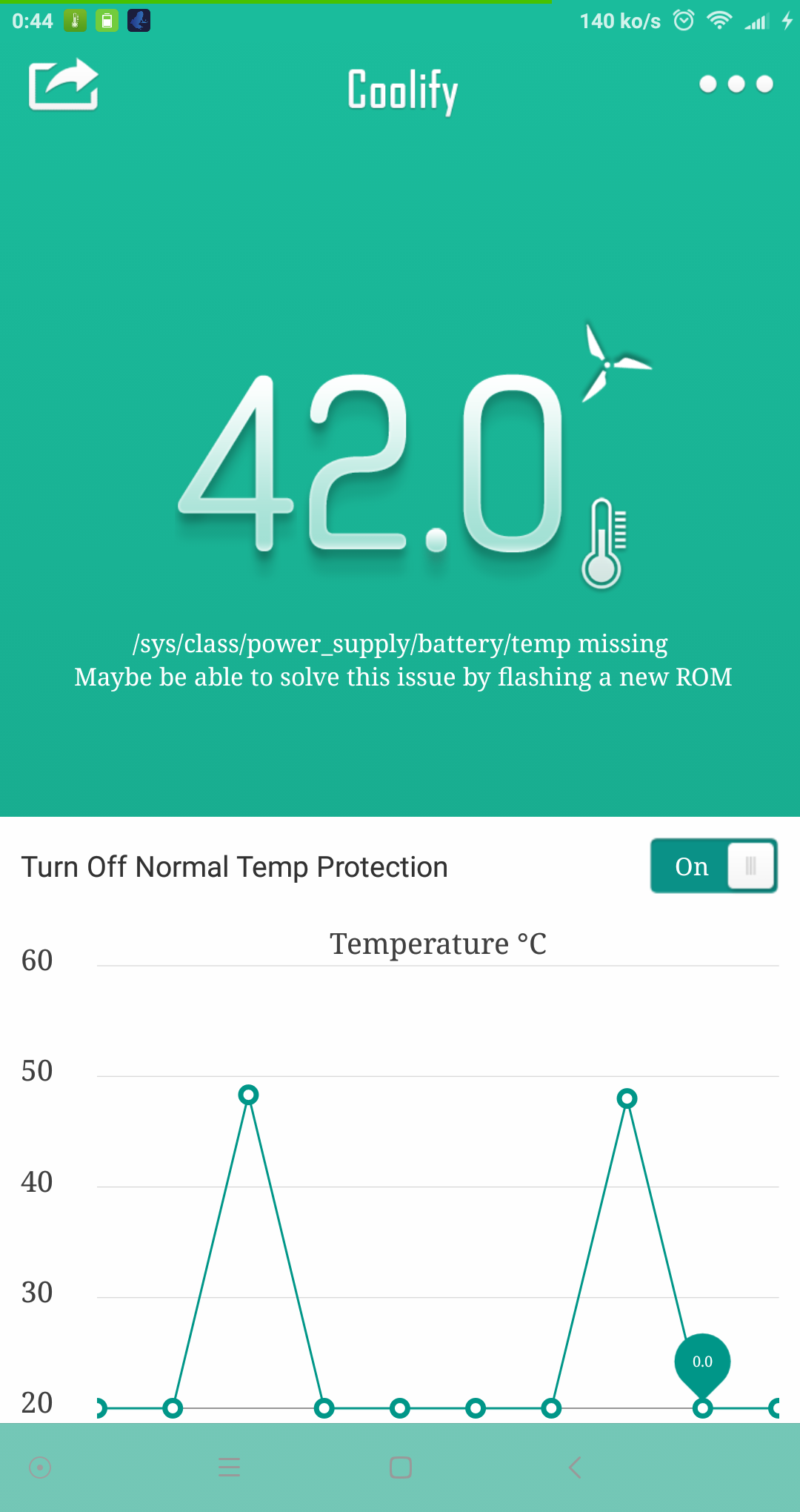Go back using the system back button

(575, 1468)
